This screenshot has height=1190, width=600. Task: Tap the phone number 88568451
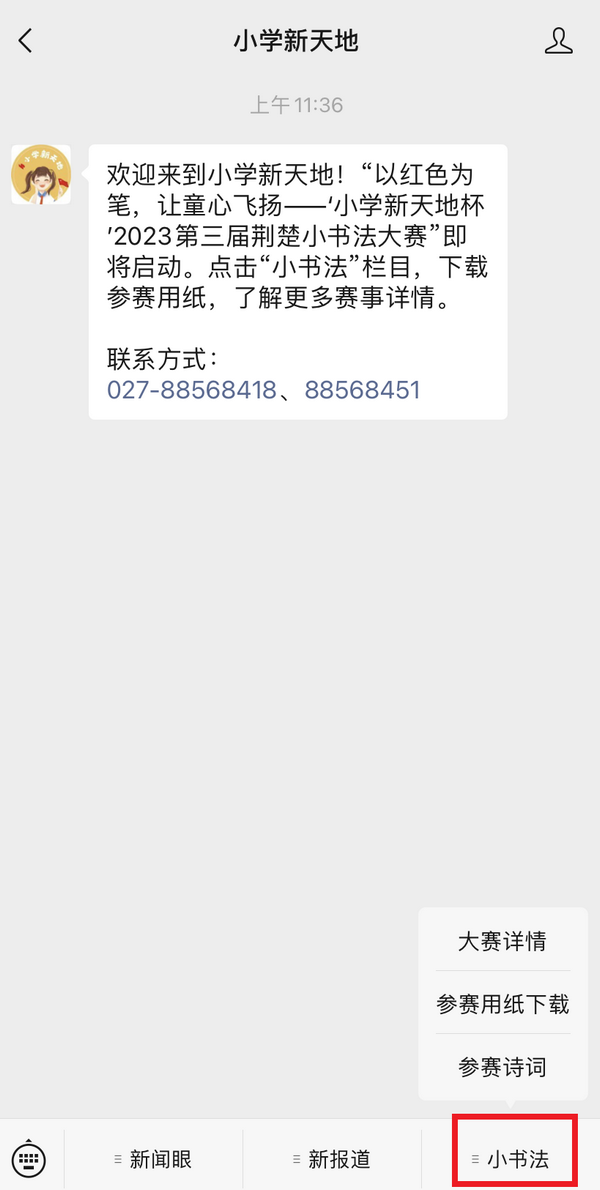pyautogui.click(x=362, y=390)
